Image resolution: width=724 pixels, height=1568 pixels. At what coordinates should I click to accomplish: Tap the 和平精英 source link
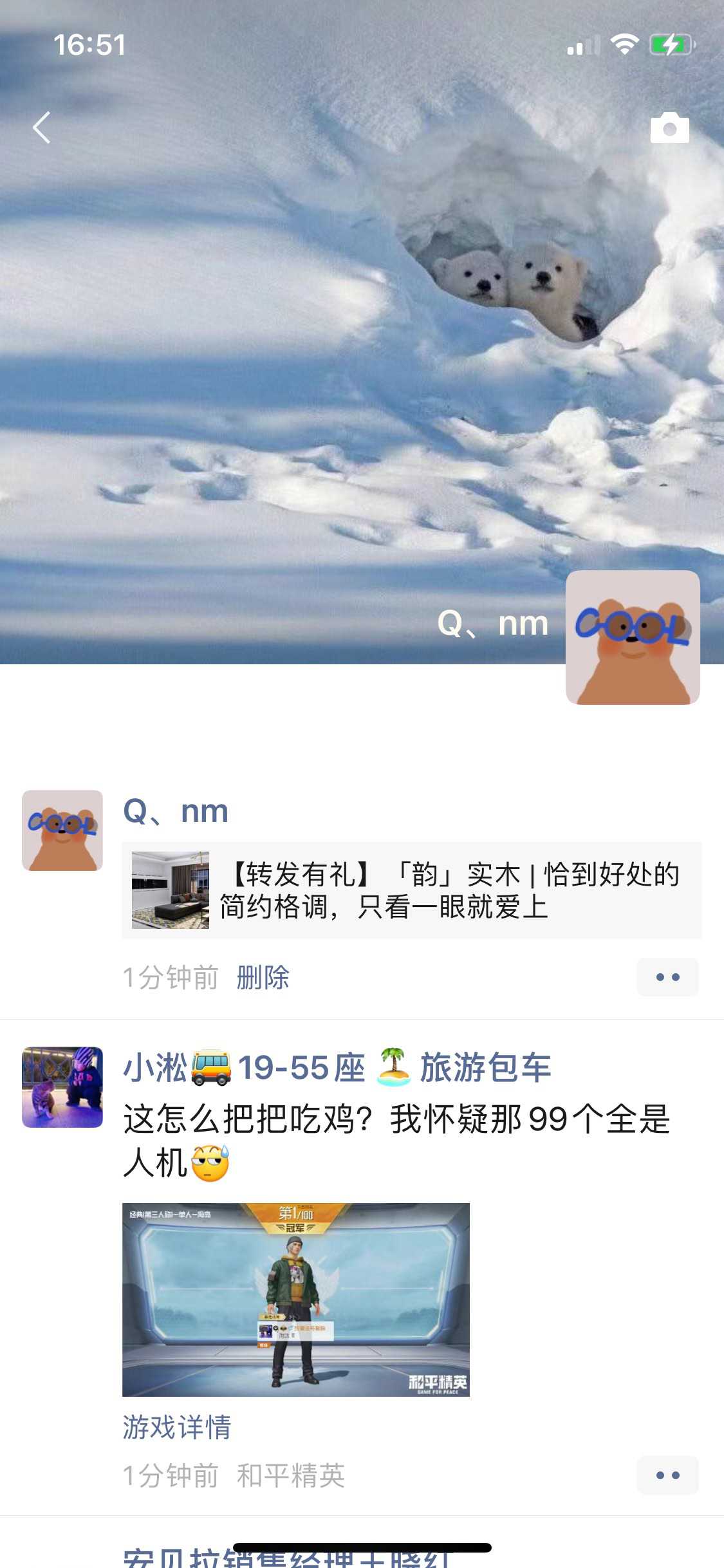tap(291, 1475)
